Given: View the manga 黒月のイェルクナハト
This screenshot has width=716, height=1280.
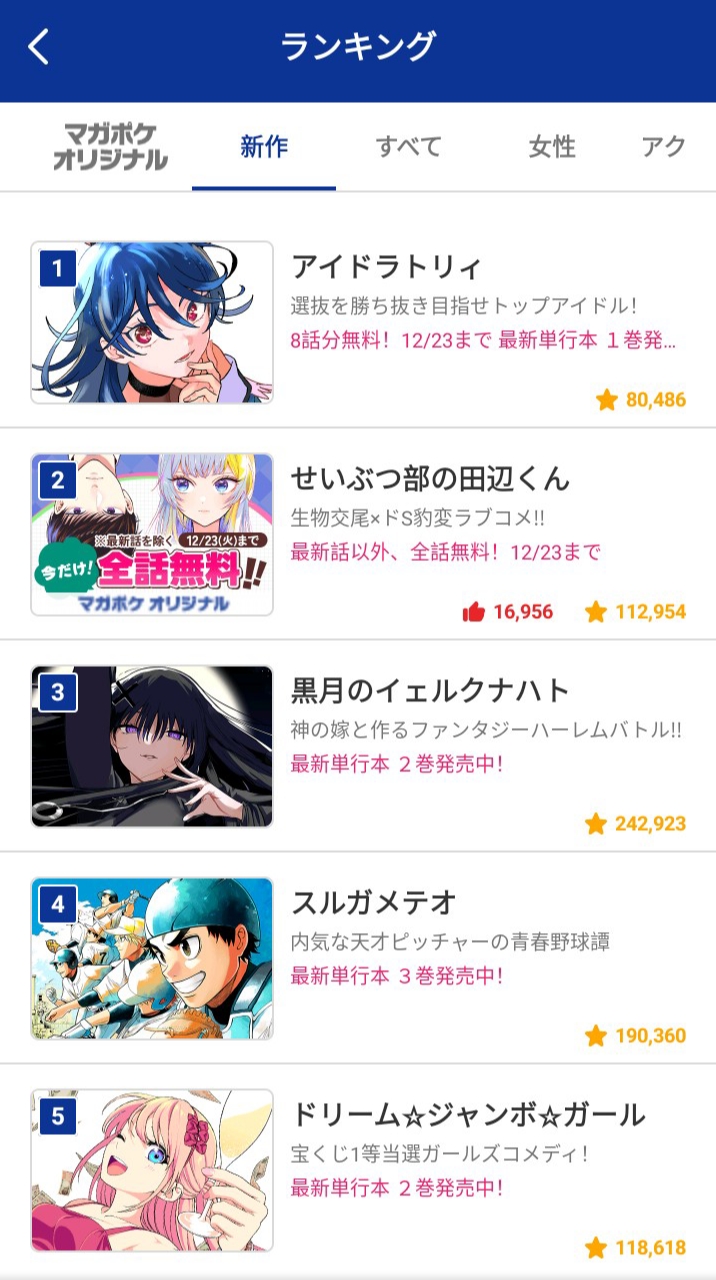Looking at the screenshot, I should click(x=430, y=692).
